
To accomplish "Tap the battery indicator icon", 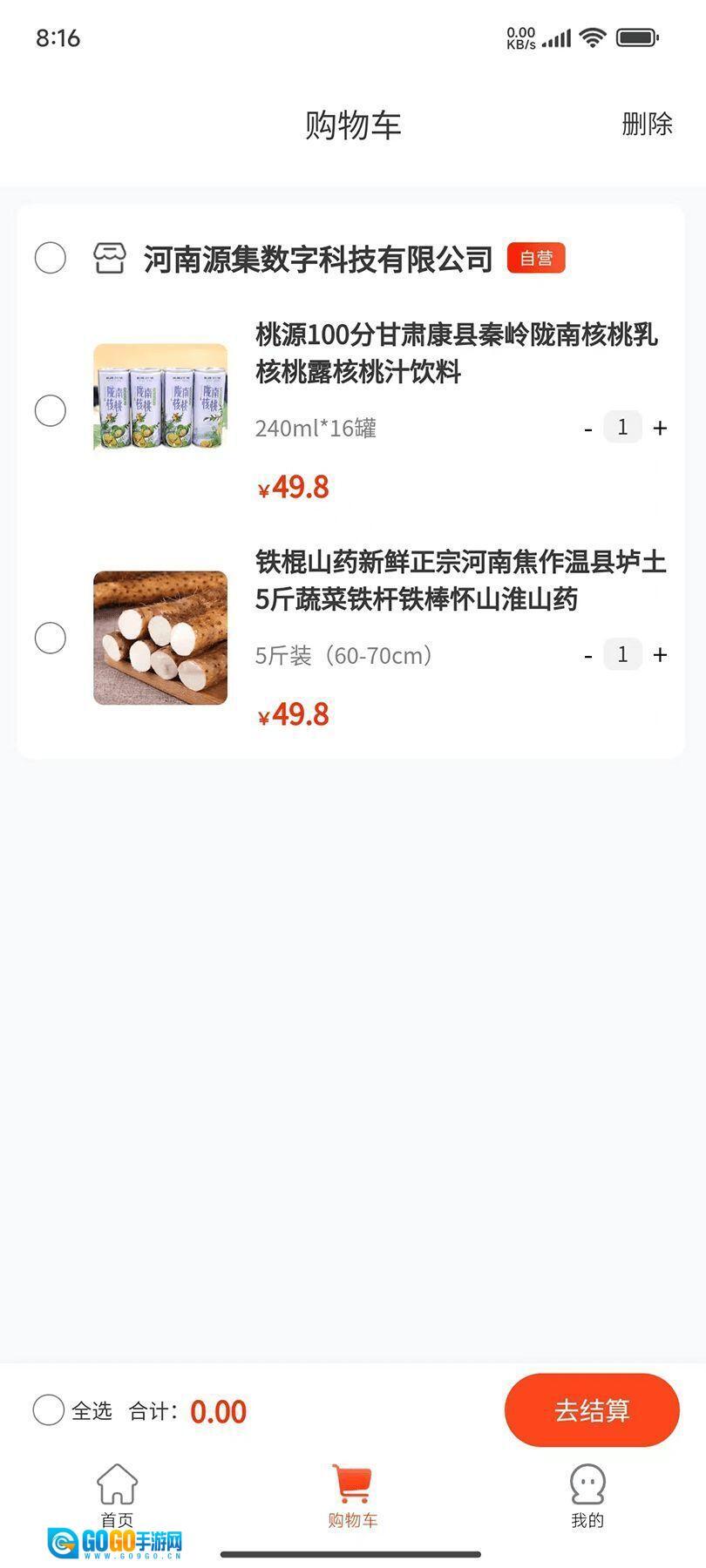I will pyautogui.click(x=635, y=37).
